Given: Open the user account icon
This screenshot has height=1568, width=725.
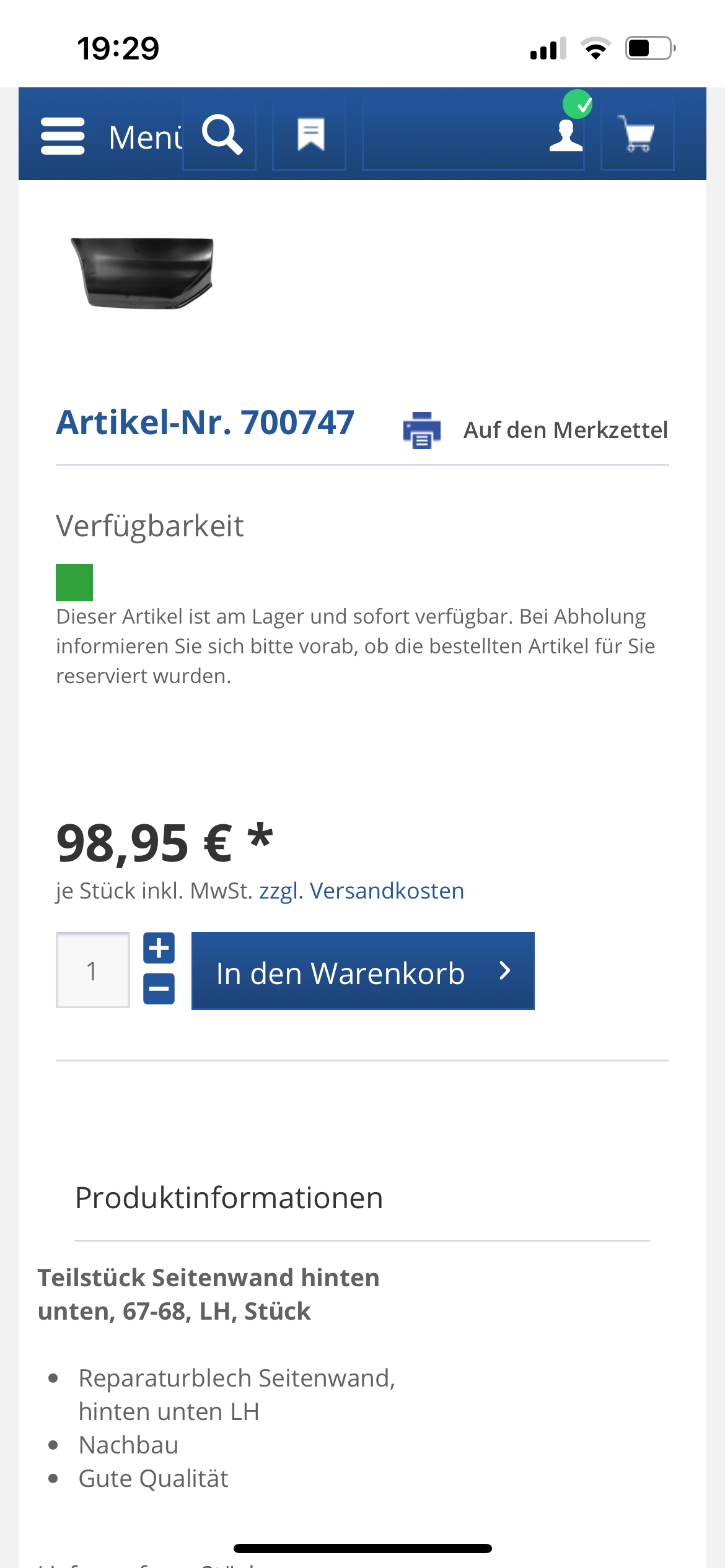Looking at the screenshot, I should click(567, 133).
